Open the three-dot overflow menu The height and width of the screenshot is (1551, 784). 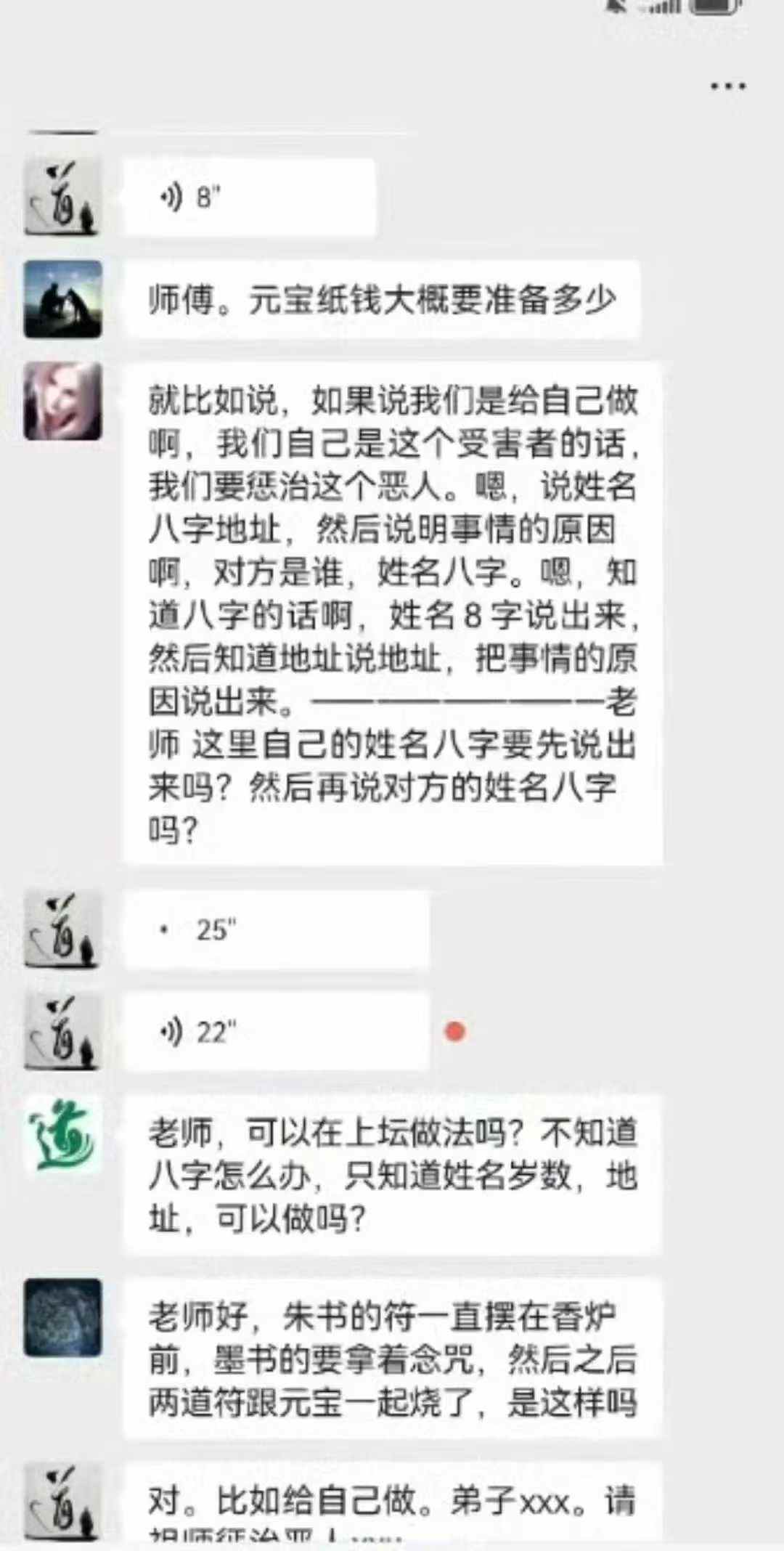(x=728, y=86)
